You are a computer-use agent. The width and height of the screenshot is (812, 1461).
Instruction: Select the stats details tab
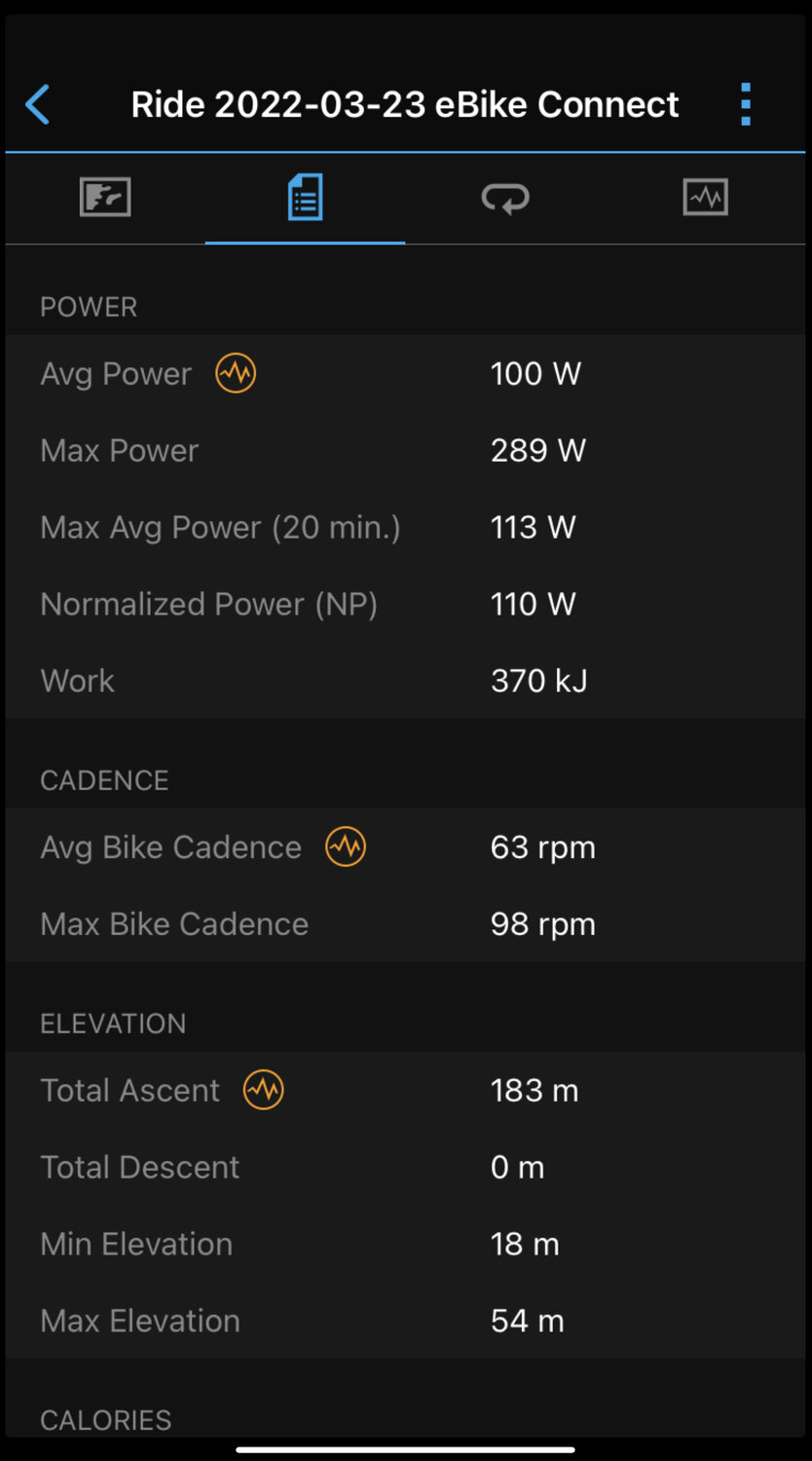point(305,198)
